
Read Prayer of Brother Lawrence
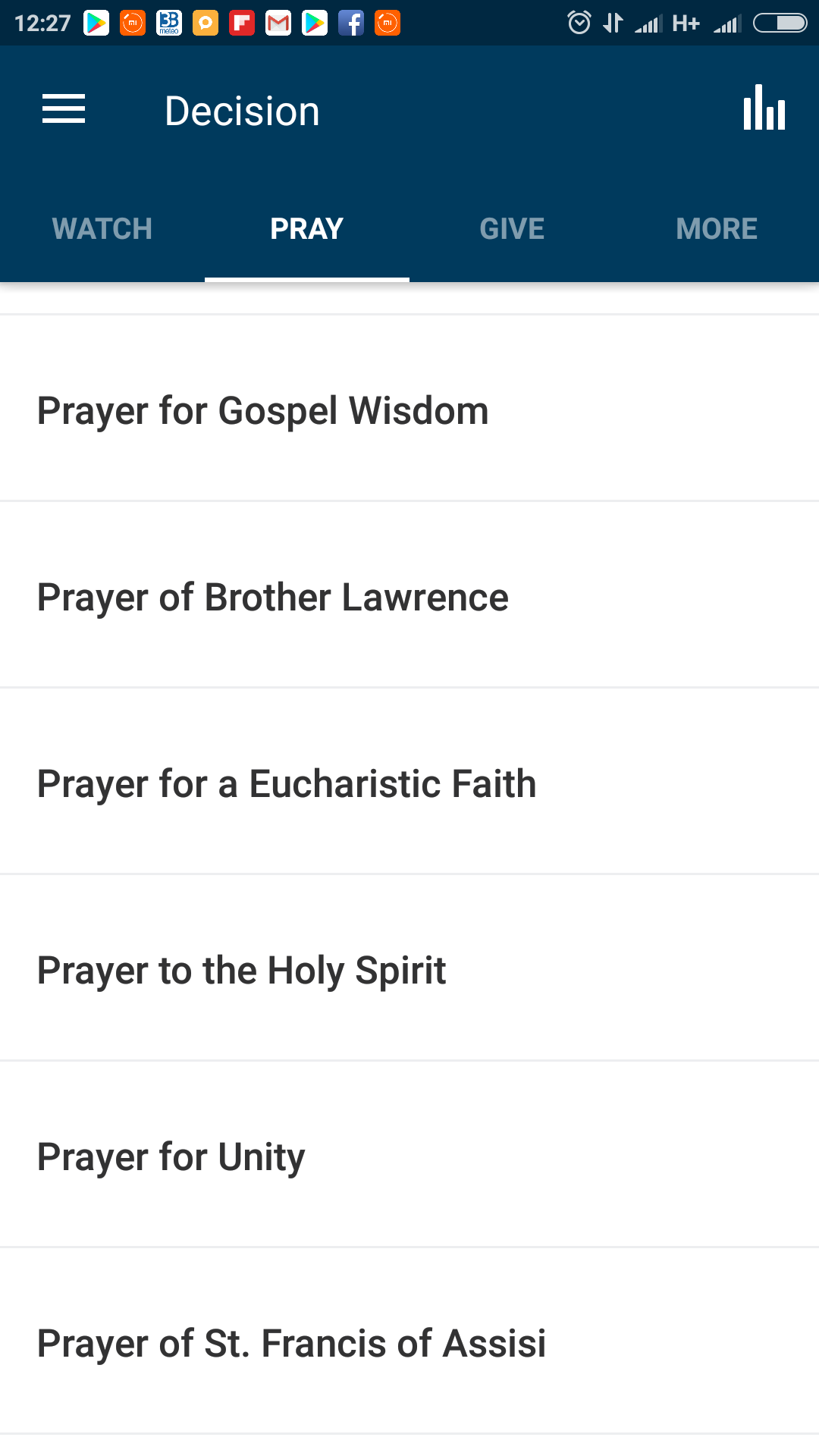409,595
